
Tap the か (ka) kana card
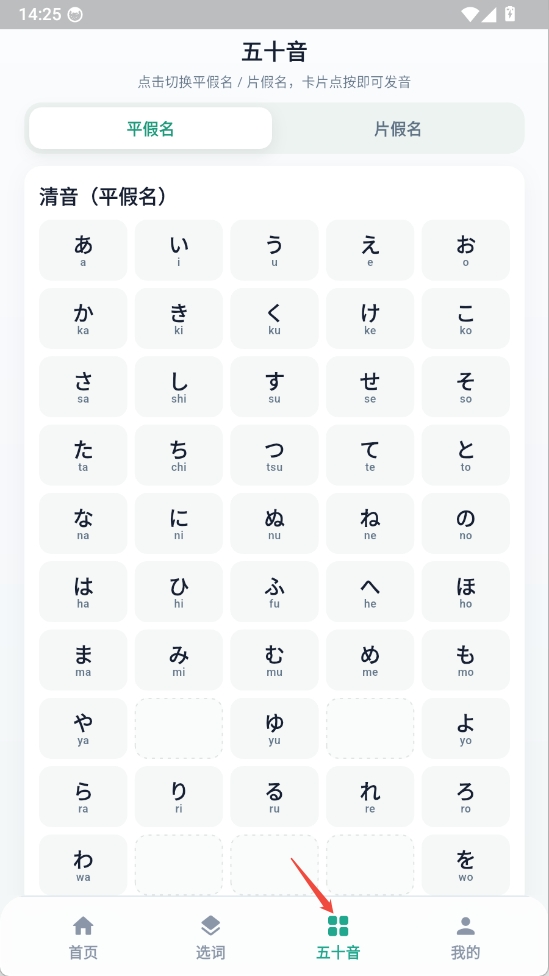(83, 319)
